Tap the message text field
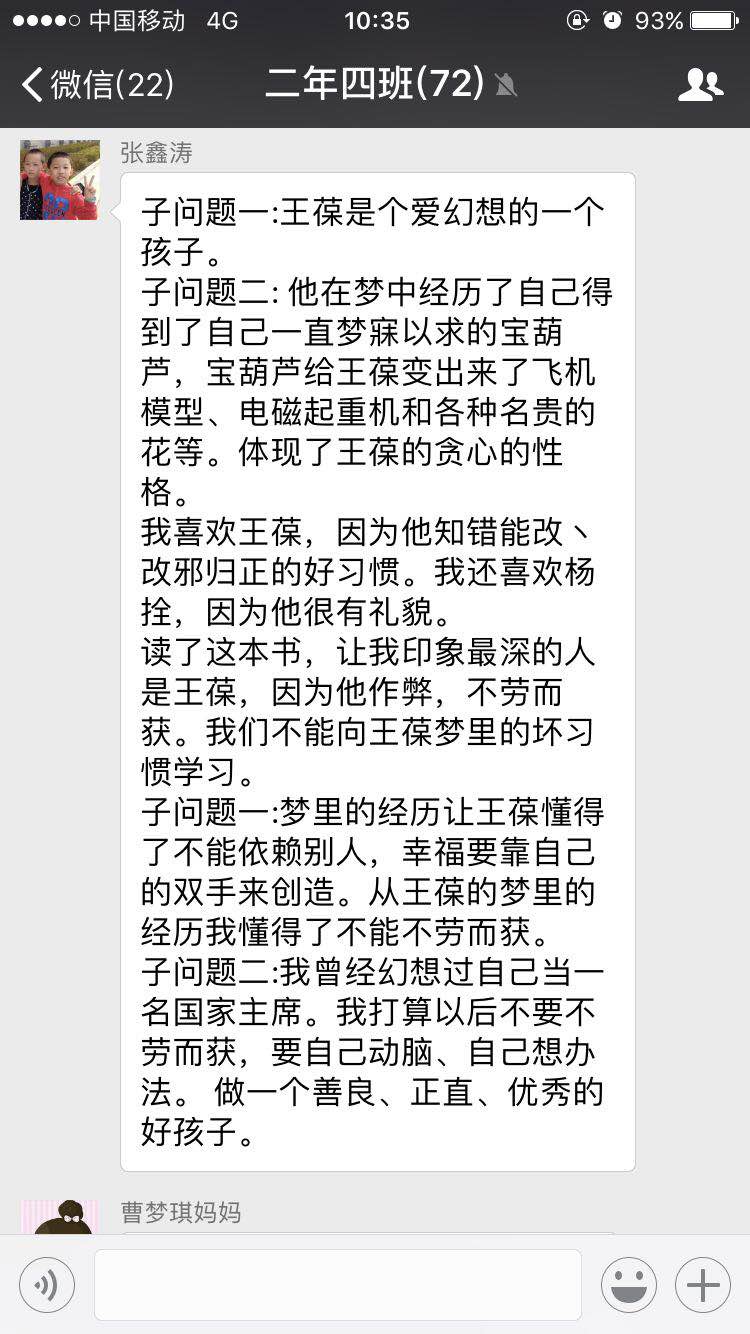 click(338, 1285)
